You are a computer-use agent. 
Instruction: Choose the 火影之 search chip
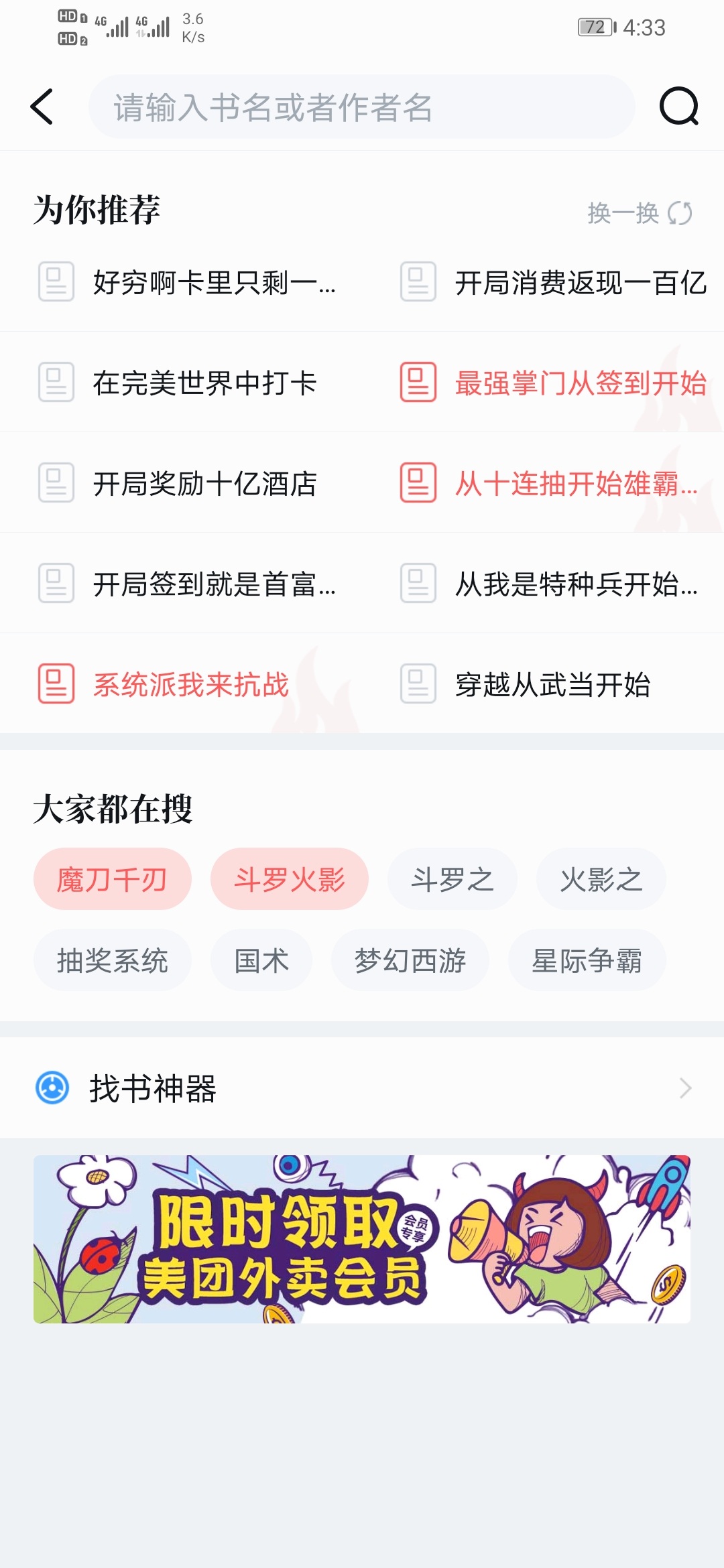pos(601,879)
